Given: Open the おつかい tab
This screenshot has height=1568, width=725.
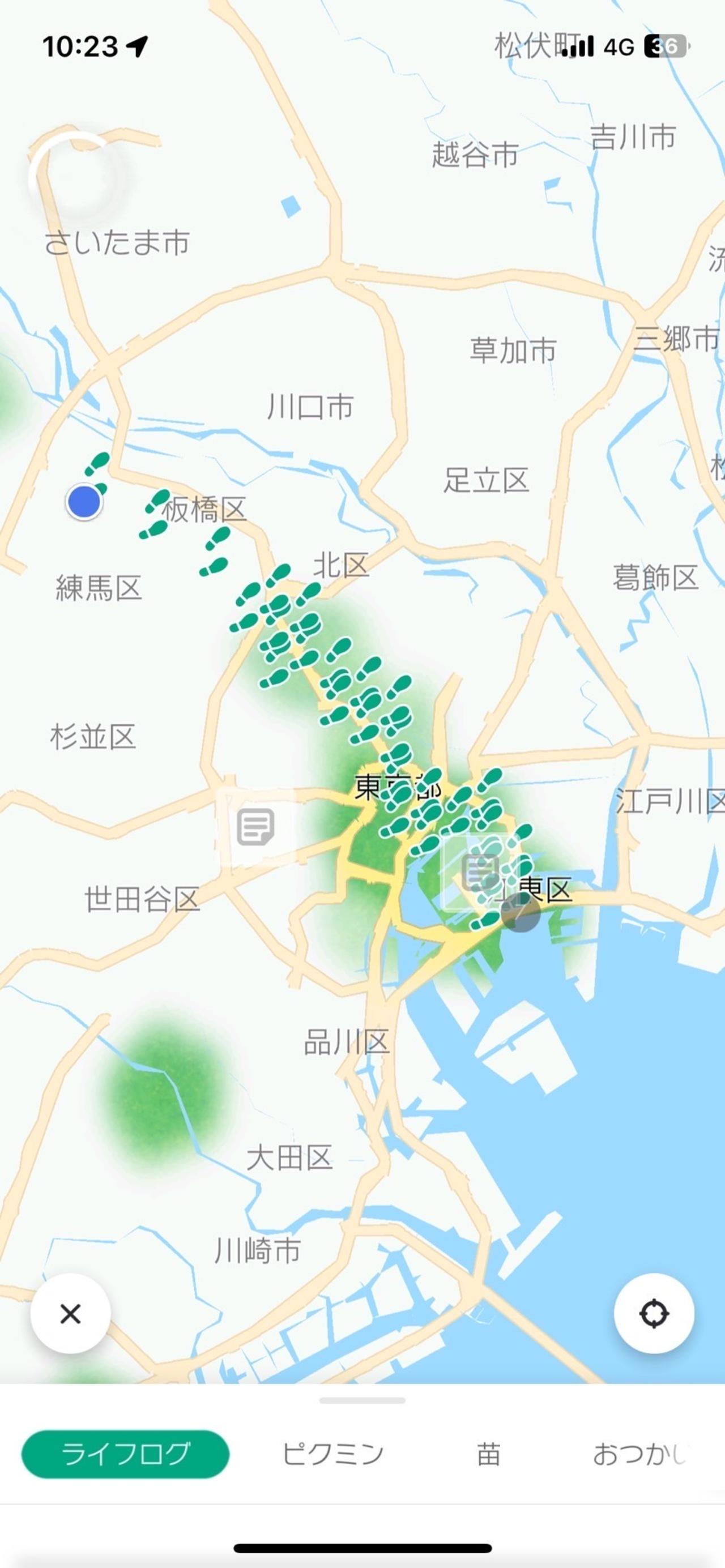Looking at the screenshot, I should (639, 1454).
